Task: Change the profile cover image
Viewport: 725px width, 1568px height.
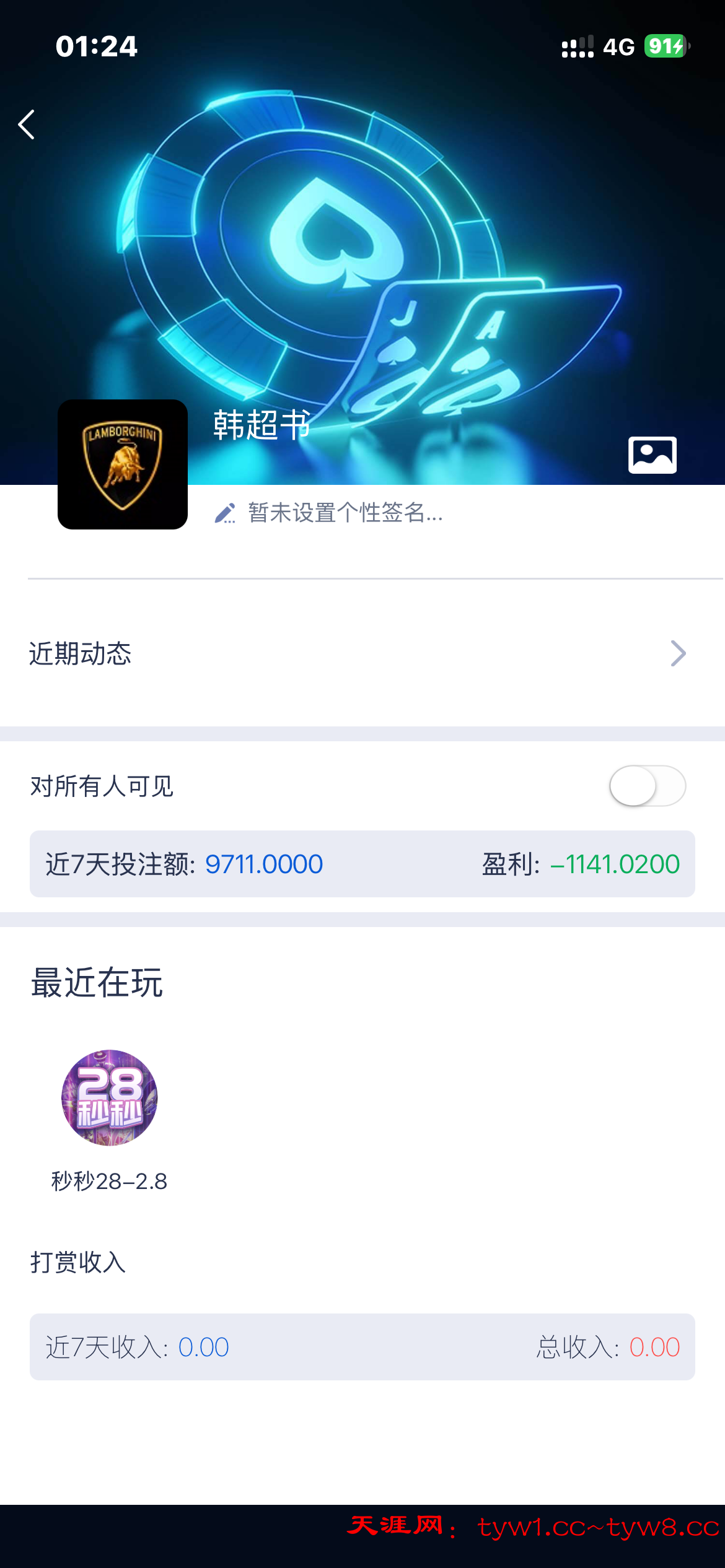Action: (652, 455)
